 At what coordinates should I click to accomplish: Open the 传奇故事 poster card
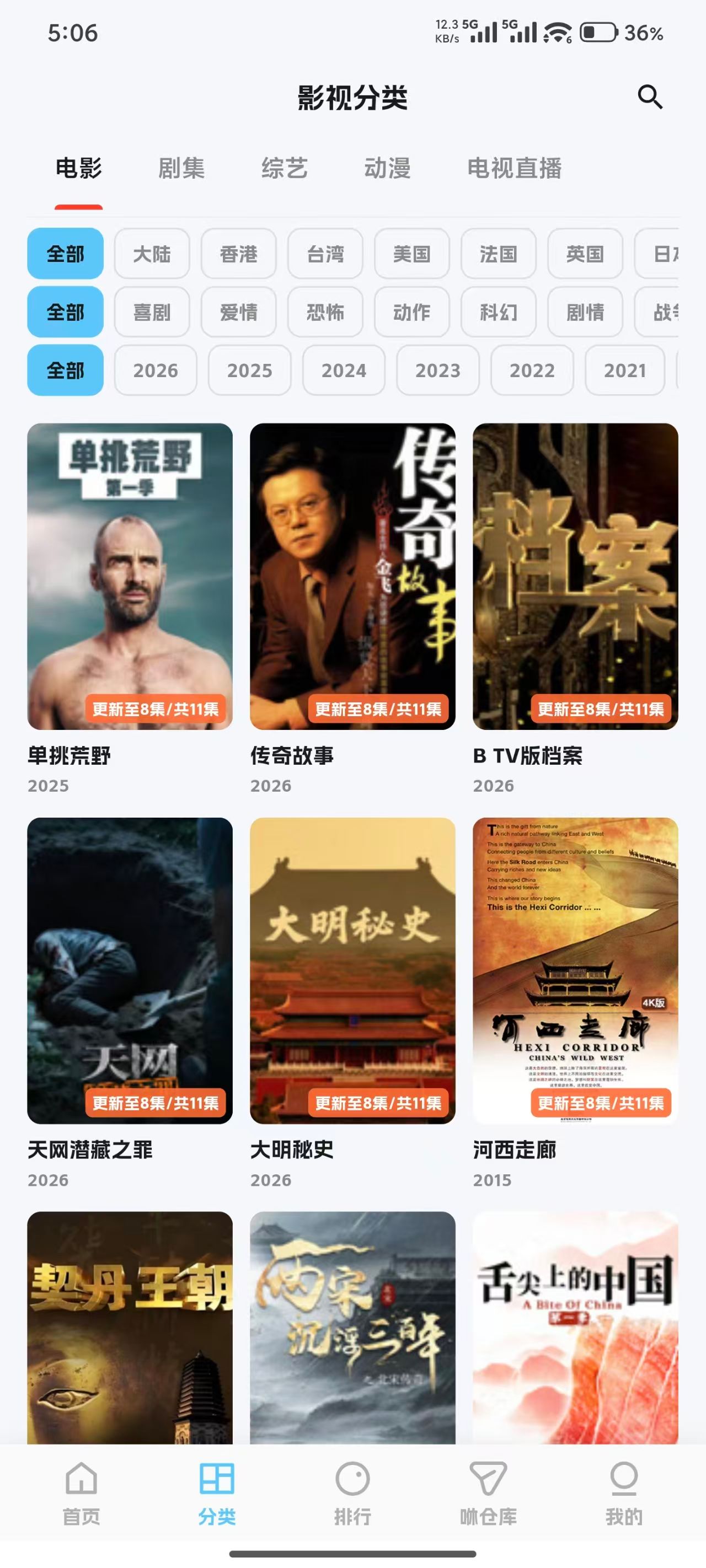352,576
